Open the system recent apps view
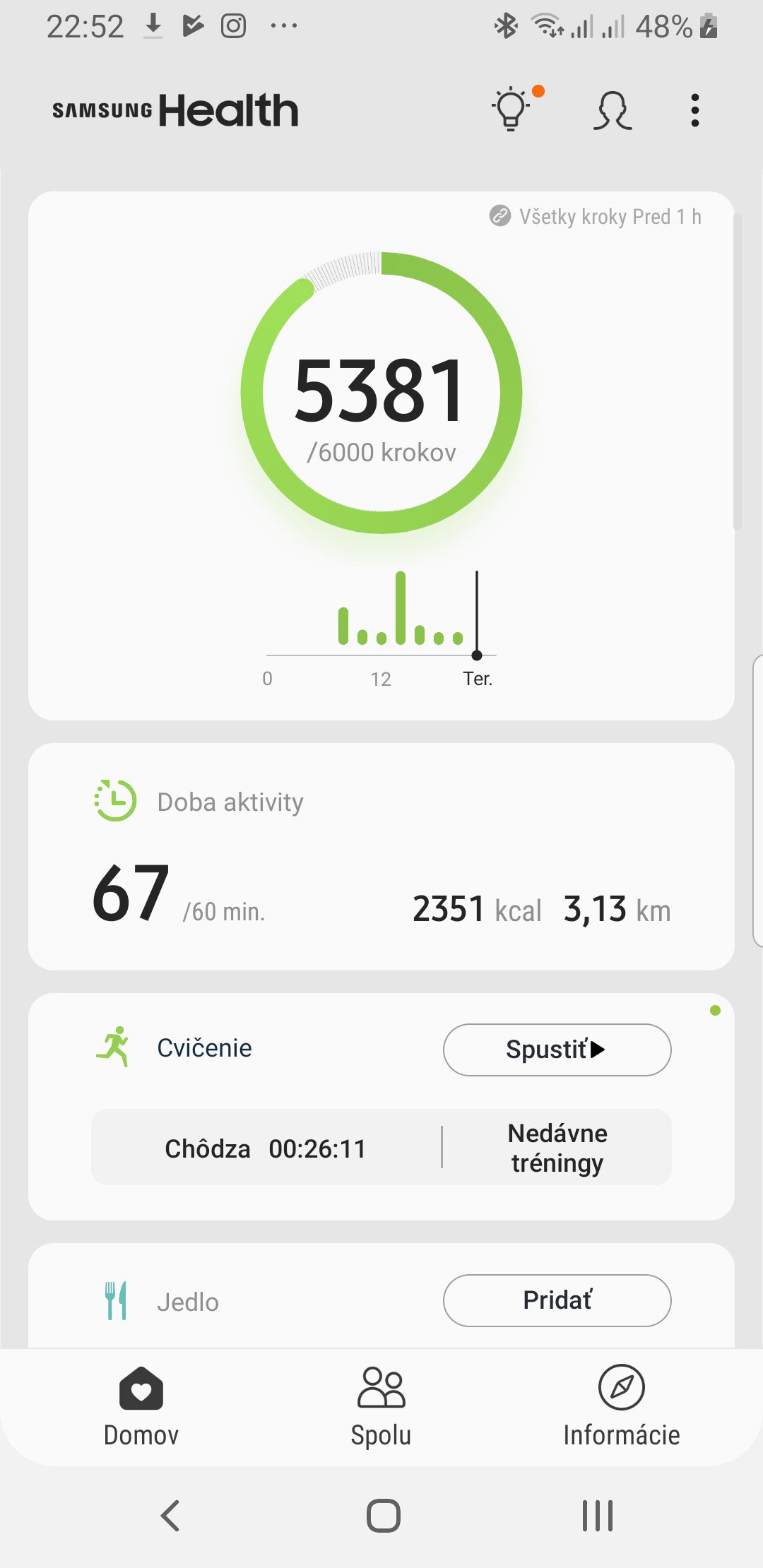This screenshot has width=763, height=1568. click(597, 1516)
